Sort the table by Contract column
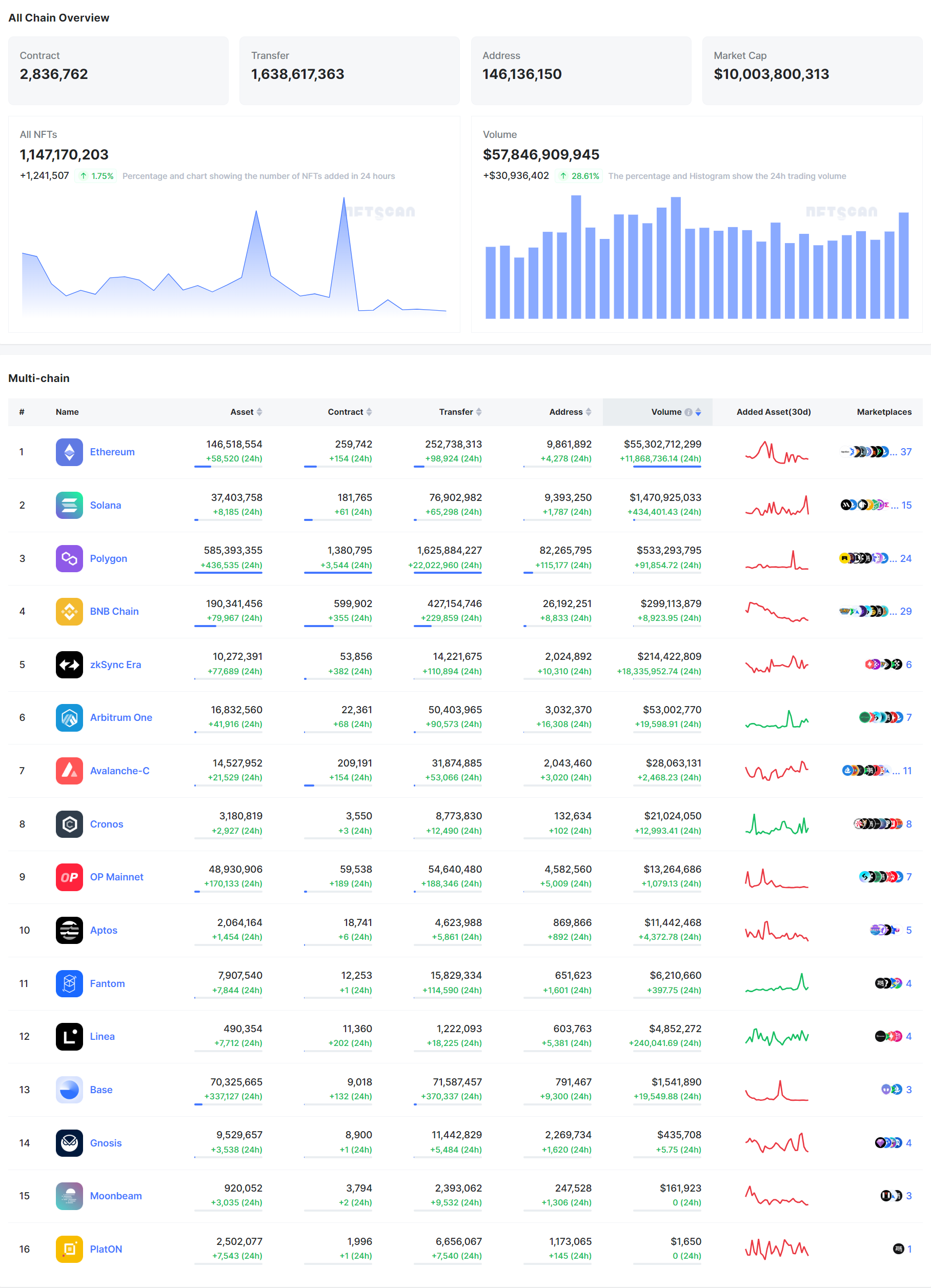 (x=369, y=412)
